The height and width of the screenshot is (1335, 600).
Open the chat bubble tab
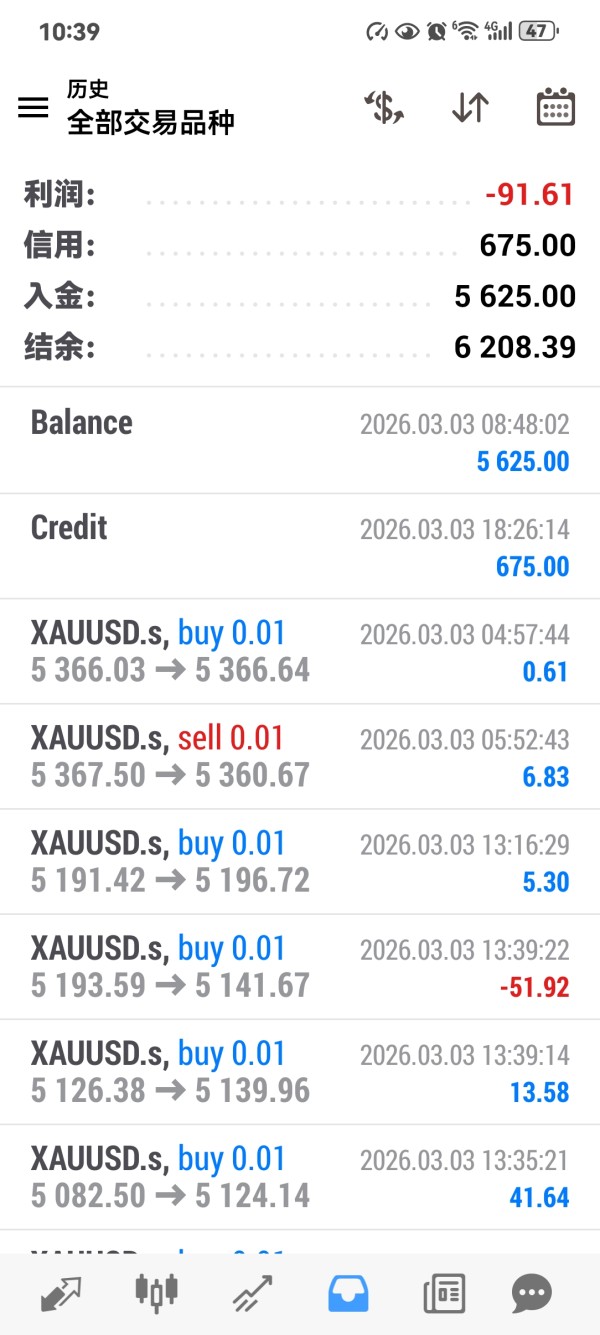point(531,1293)
